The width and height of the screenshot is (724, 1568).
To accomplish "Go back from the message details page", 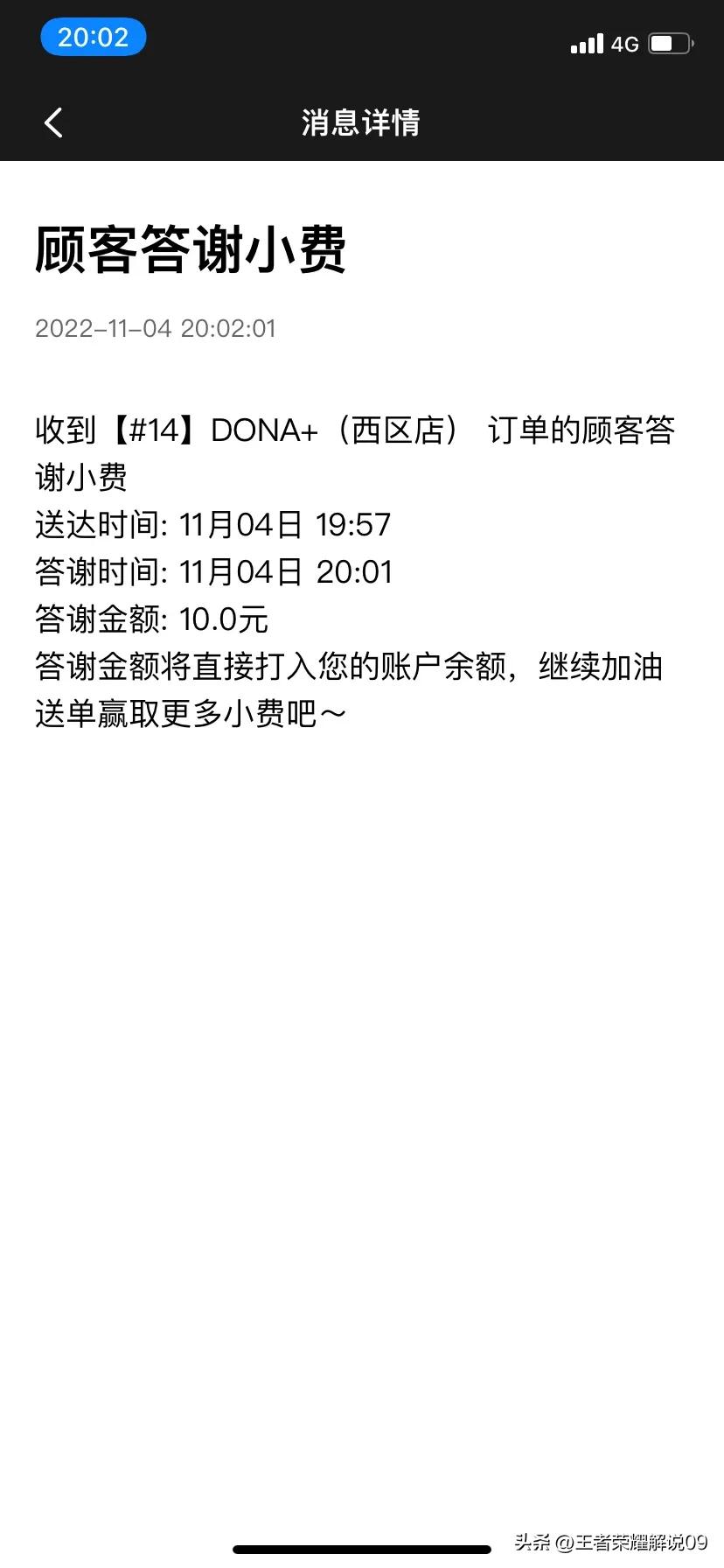I will [x=53, y=122].
